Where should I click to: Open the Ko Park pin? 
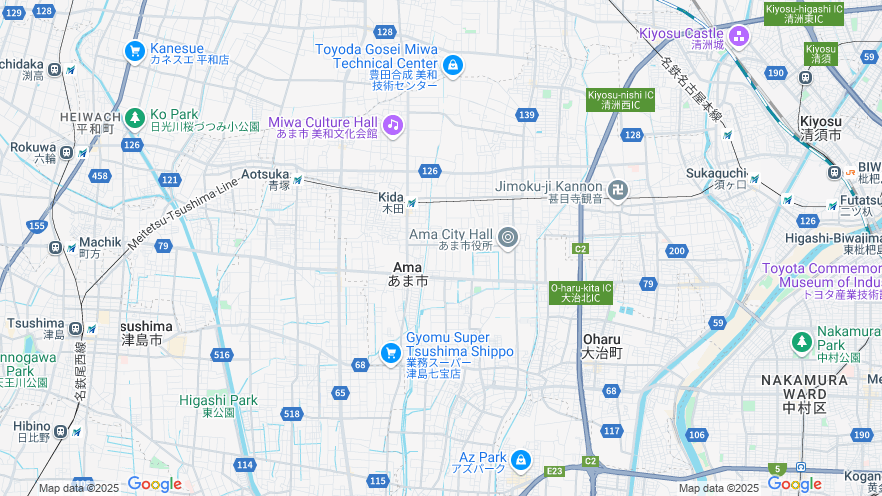click(135, 118)
